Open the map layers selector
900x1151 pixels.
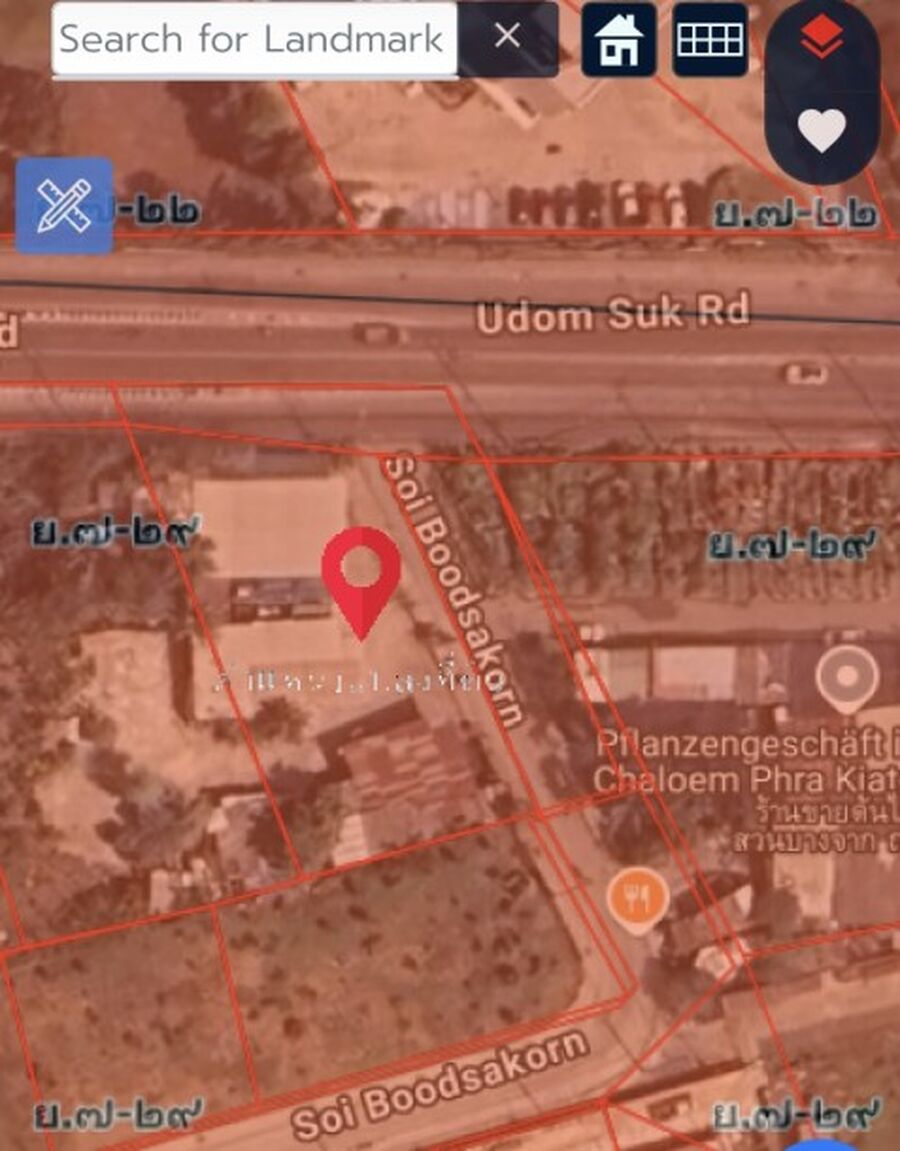tap(822, 38)
